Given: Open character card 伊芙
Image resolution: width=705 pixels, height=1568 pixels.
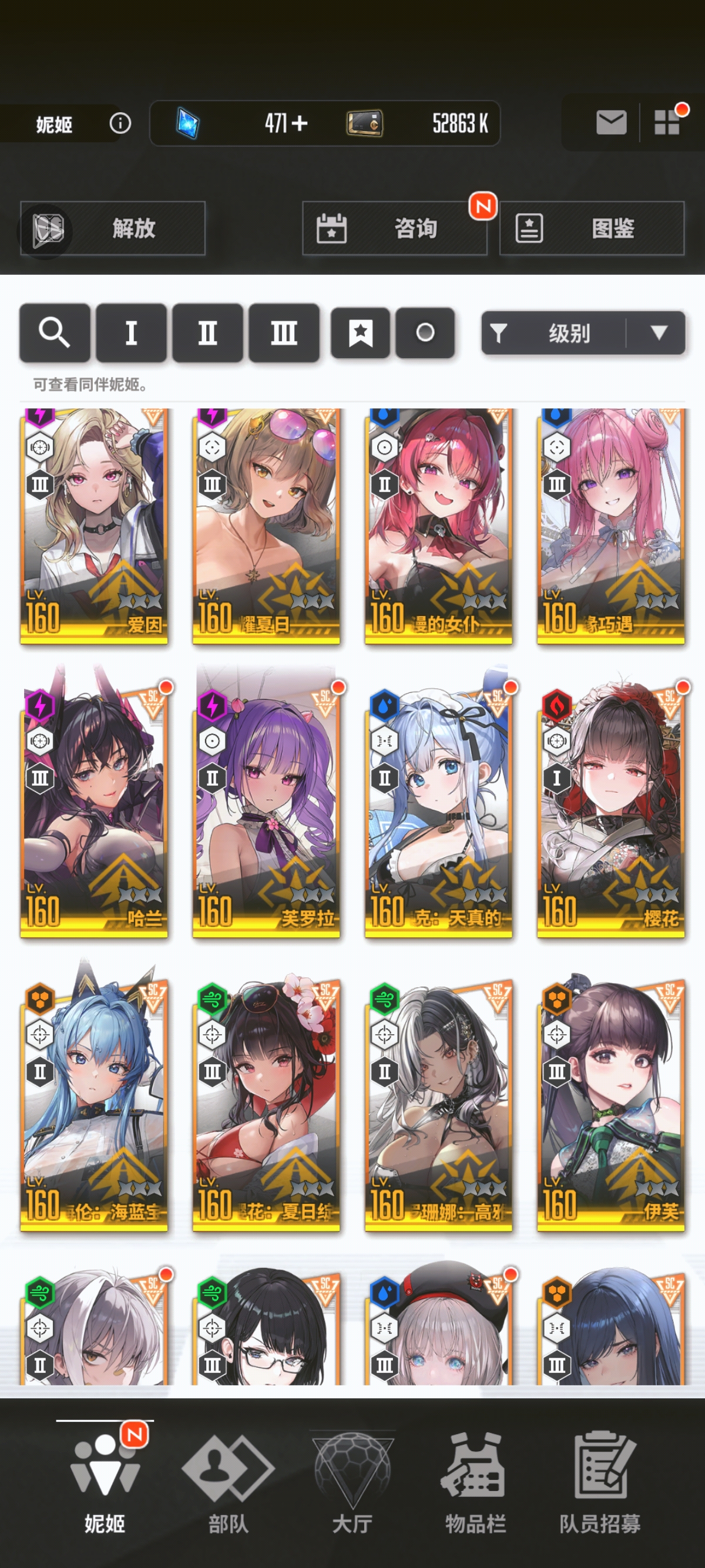Looking at the screenshot, I should [610, 1102].
